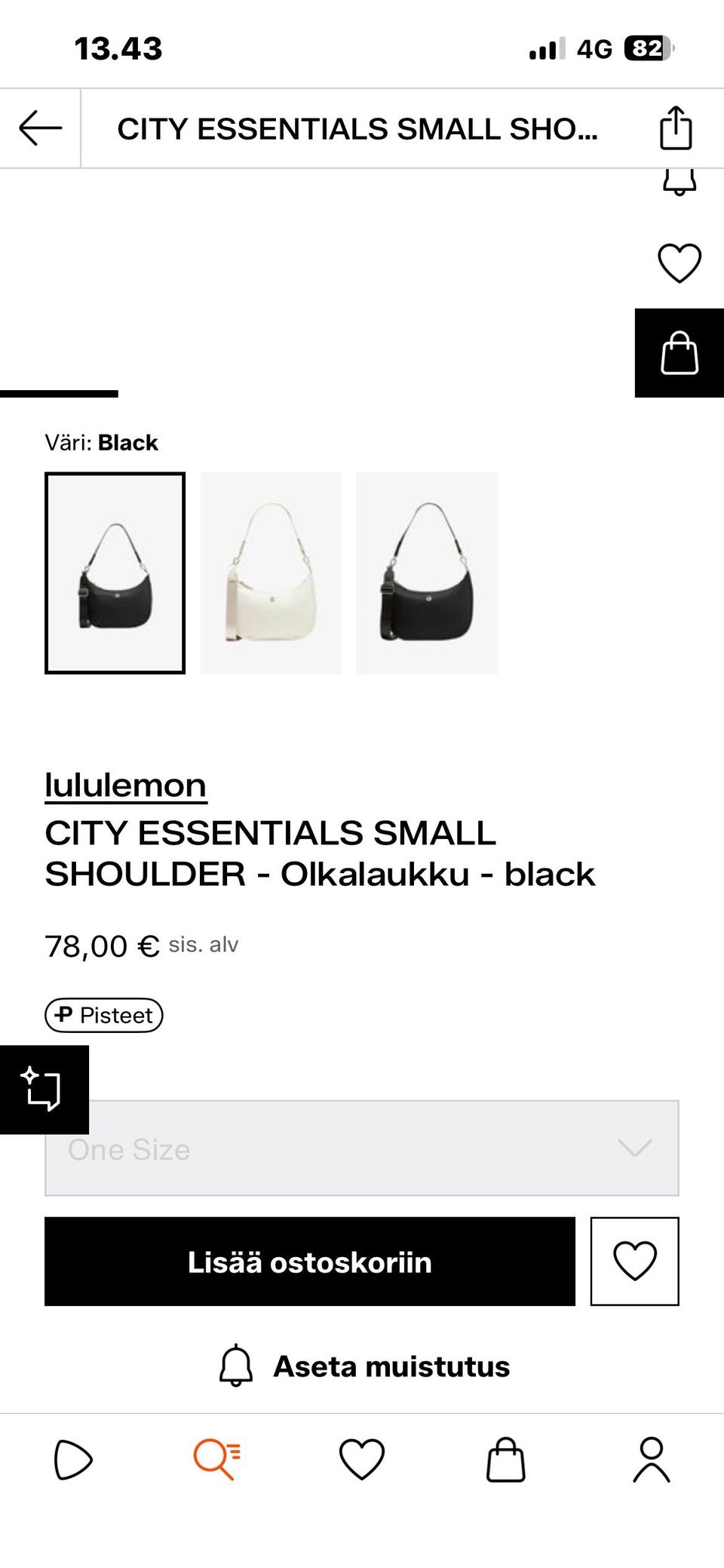Select the white bag color variant
Screen dimensions: 724x1568
tap(271, 573)
